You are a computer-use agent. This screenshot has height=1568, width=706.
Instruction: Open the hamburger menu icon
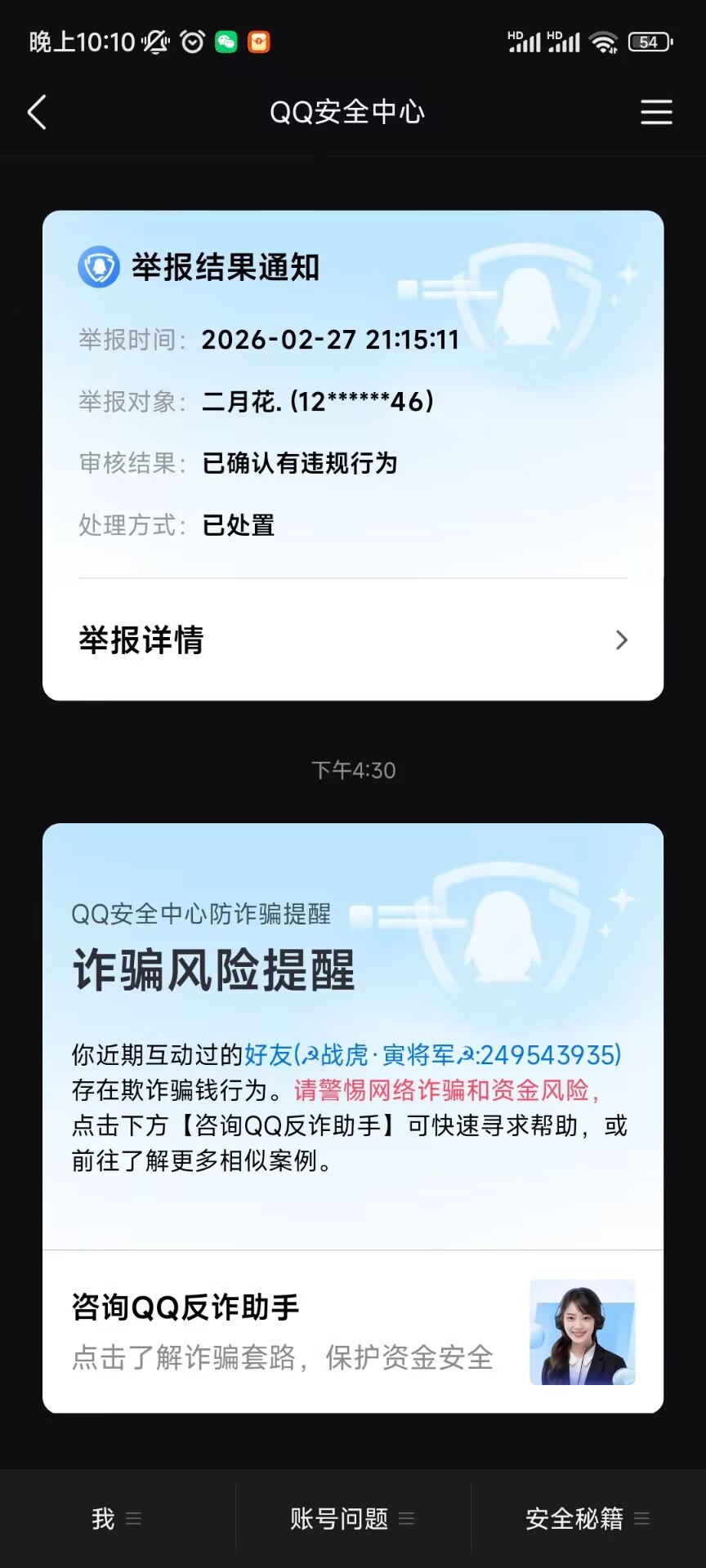[x=655, y=113]
